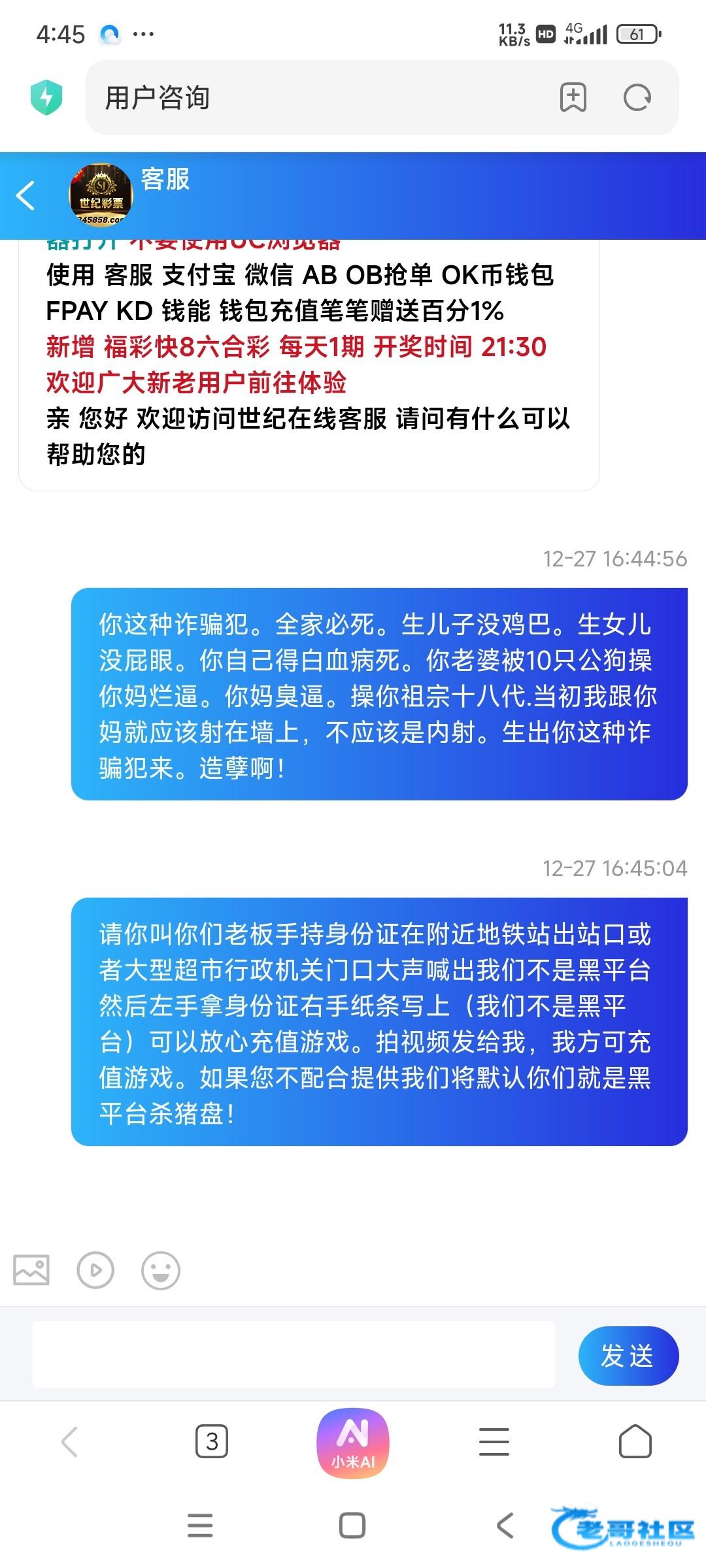Focus the message input field

pos(294,1354)
